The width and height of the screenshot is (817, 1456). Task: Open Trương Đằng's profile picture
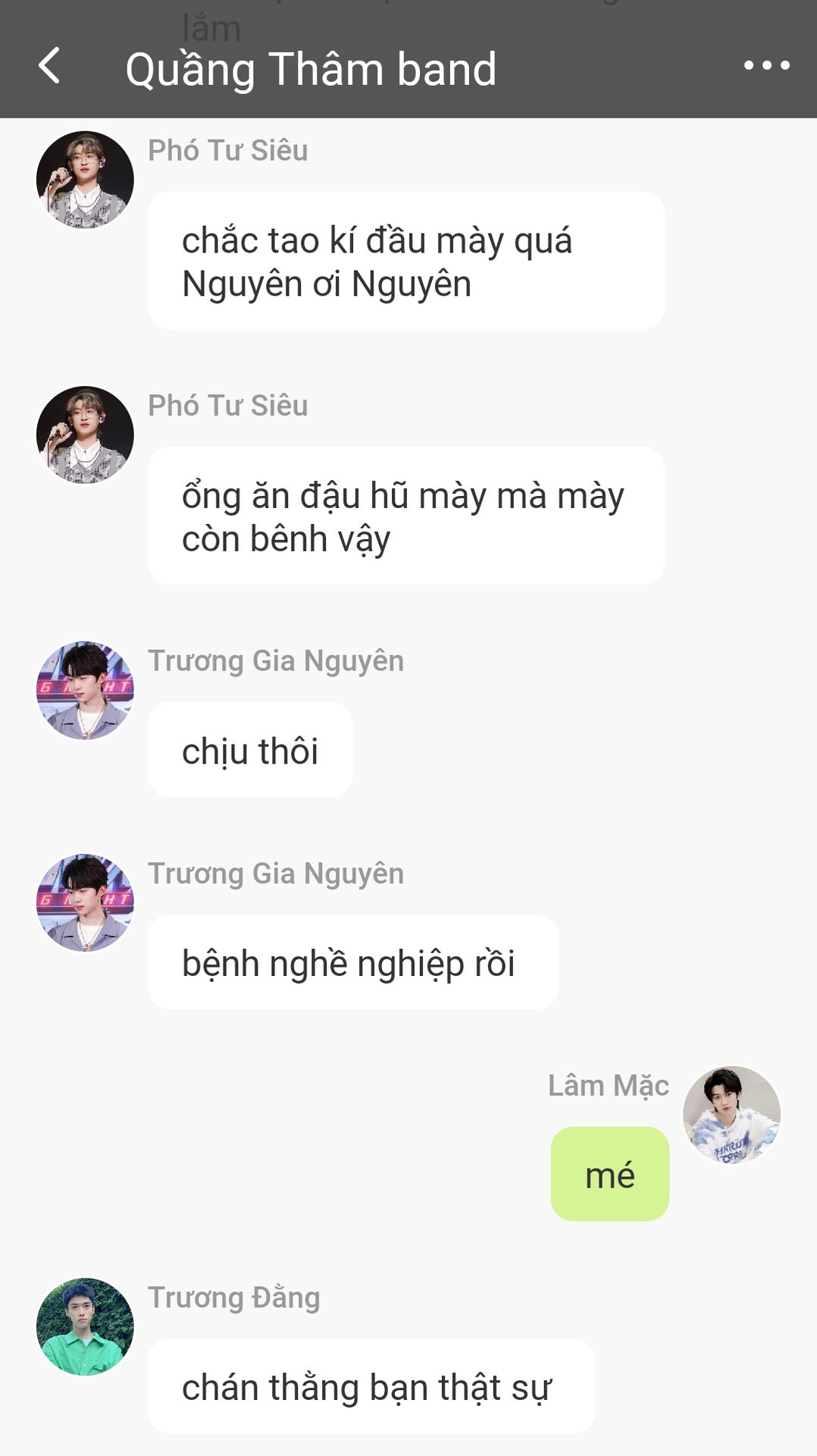coord(85,1327)
